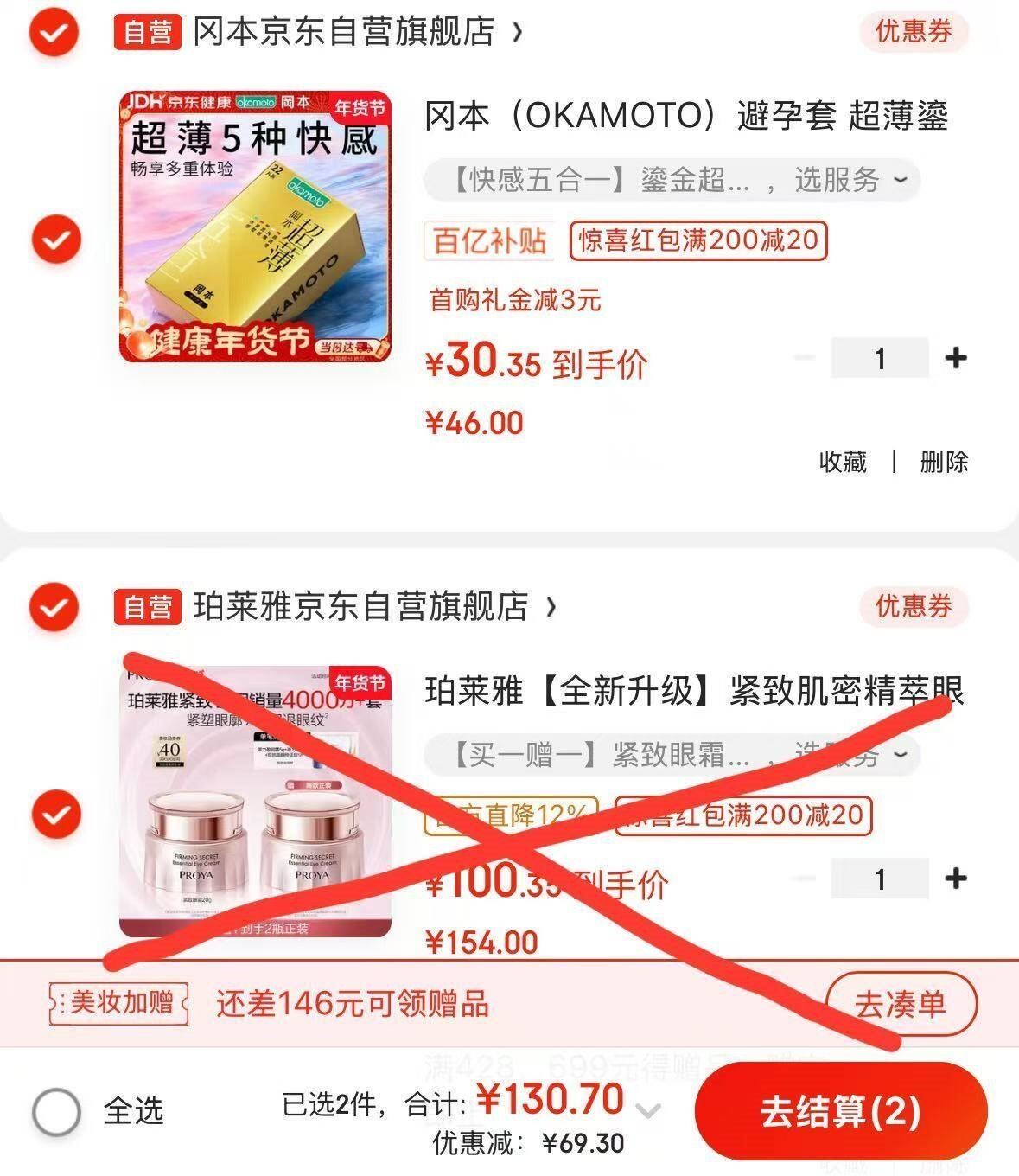Uncheck the 珀莱雅 eye cream item
Image resolution: width=1019 pixels, height=1176 pixels.
(x=56, y=814)
